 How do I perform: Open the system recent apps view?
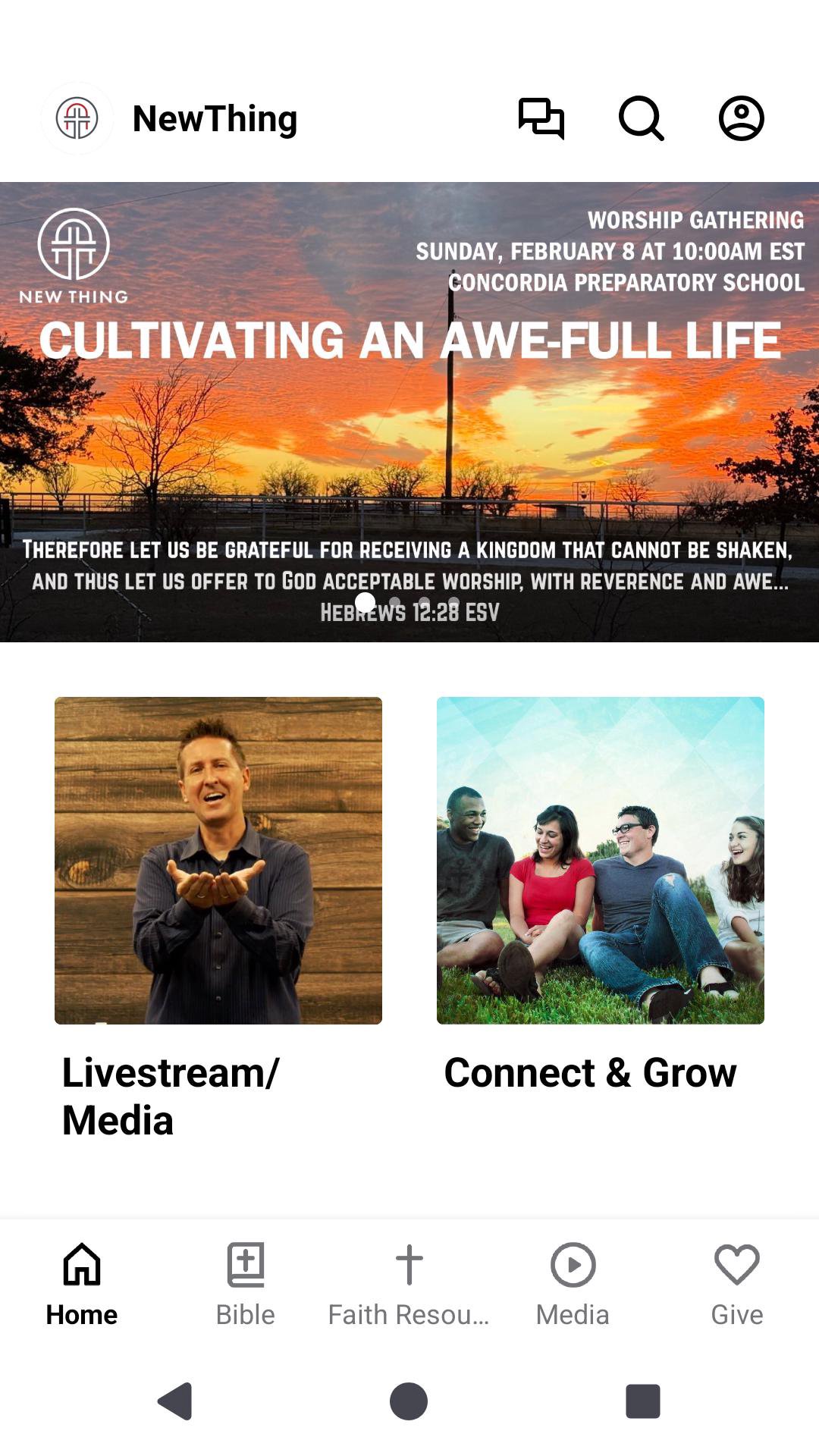642,1401
